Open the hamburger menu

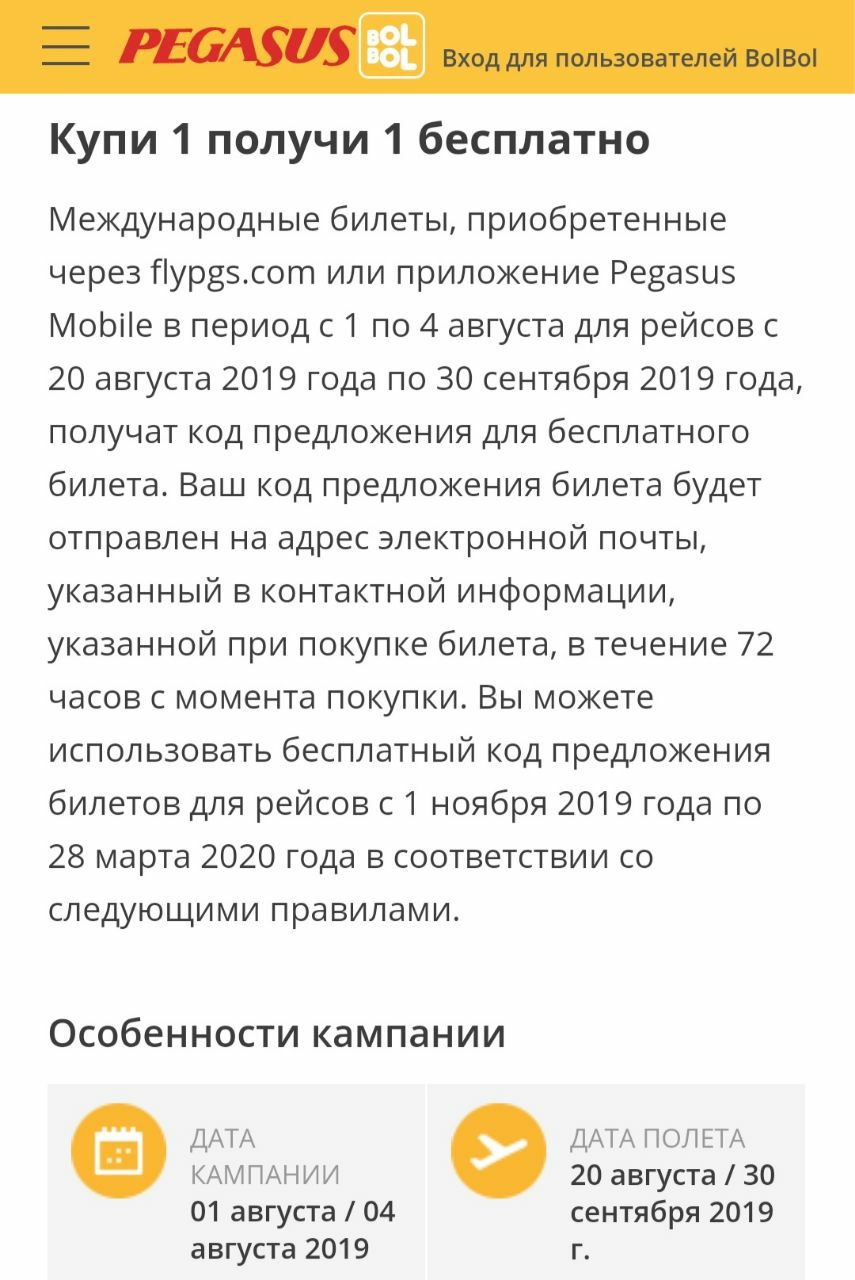pos(66,46)
